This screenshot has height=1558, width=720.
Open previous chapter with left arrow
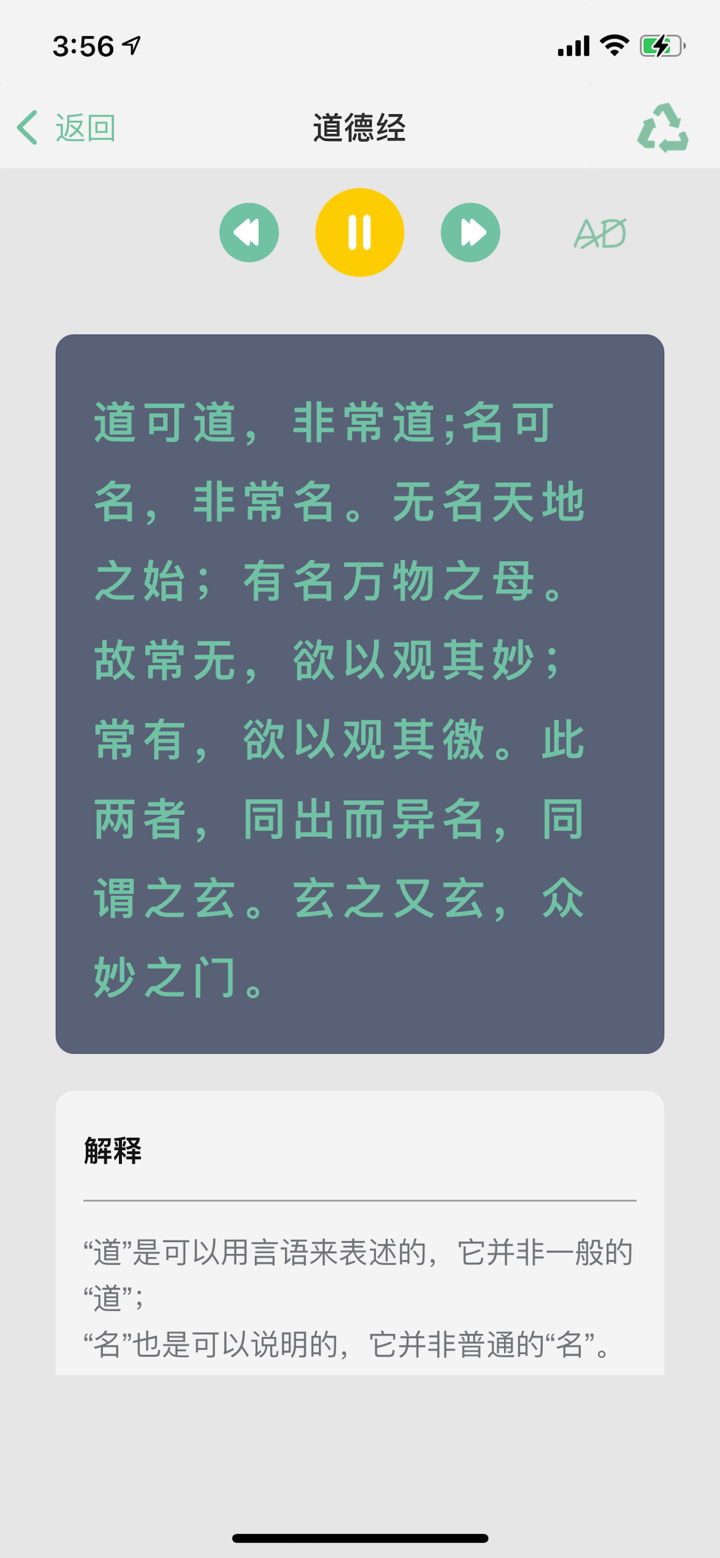(248, 231)
